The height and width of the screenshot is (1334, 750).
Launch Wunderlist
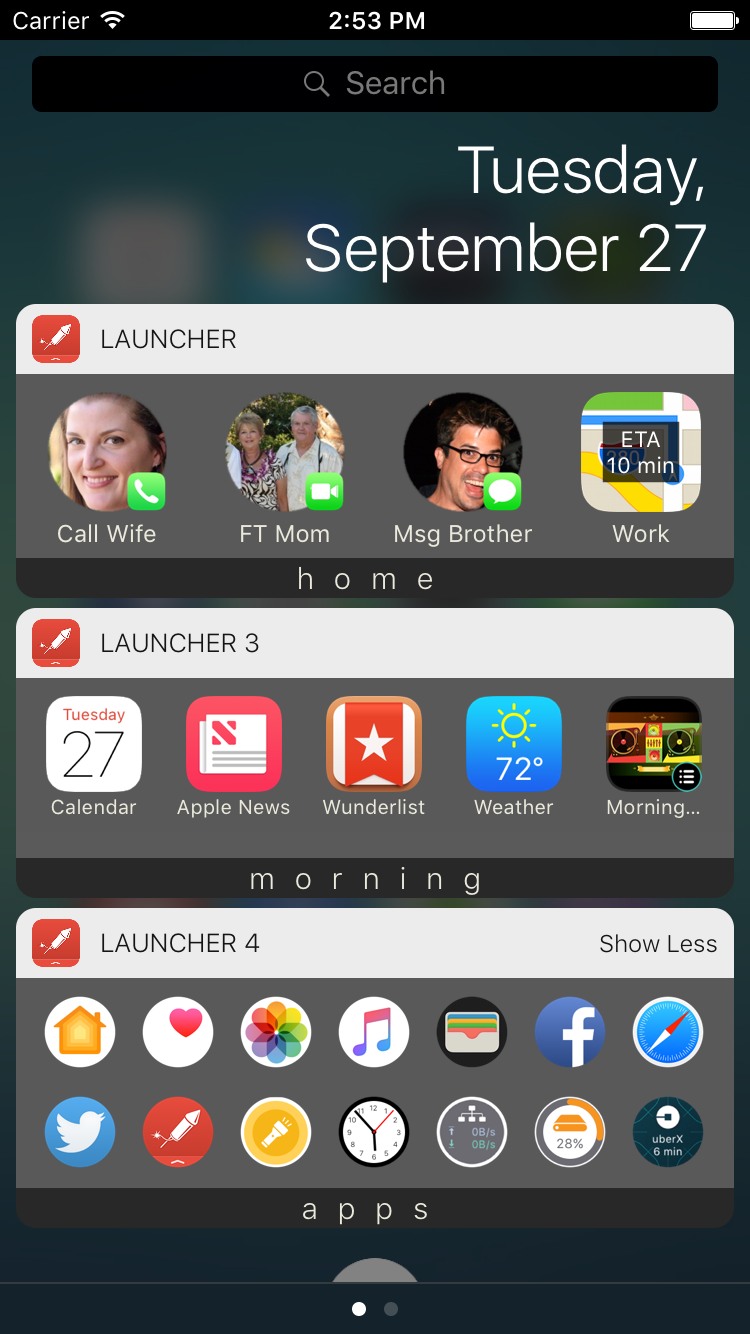click(x=374, y=744)
